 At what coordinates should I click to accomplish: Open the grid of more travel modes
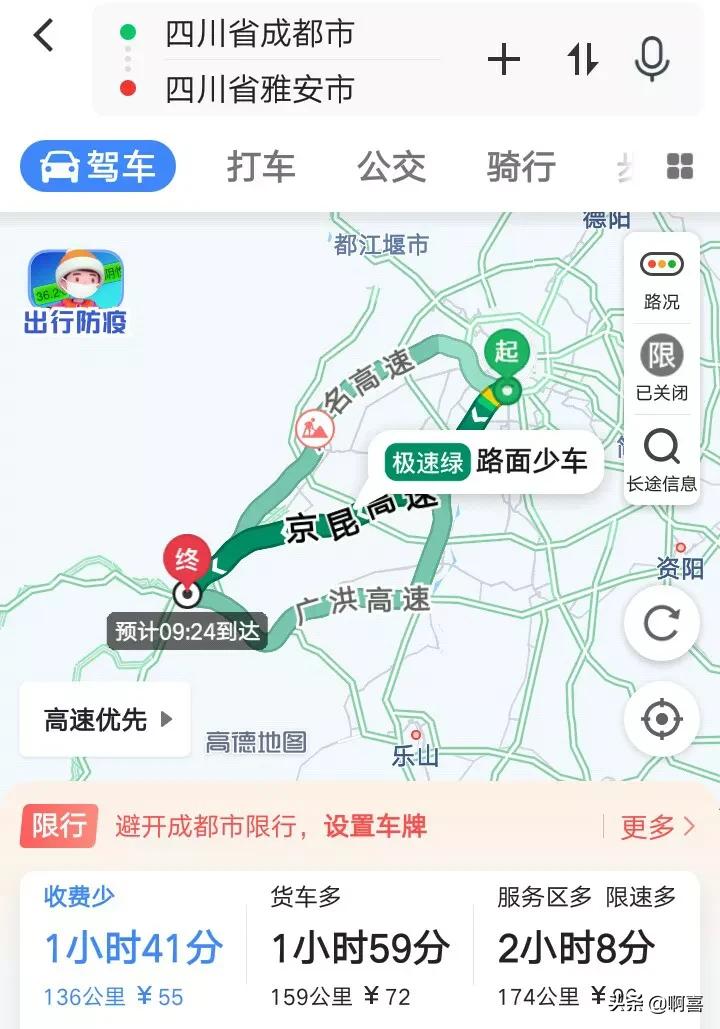point(680,167)
